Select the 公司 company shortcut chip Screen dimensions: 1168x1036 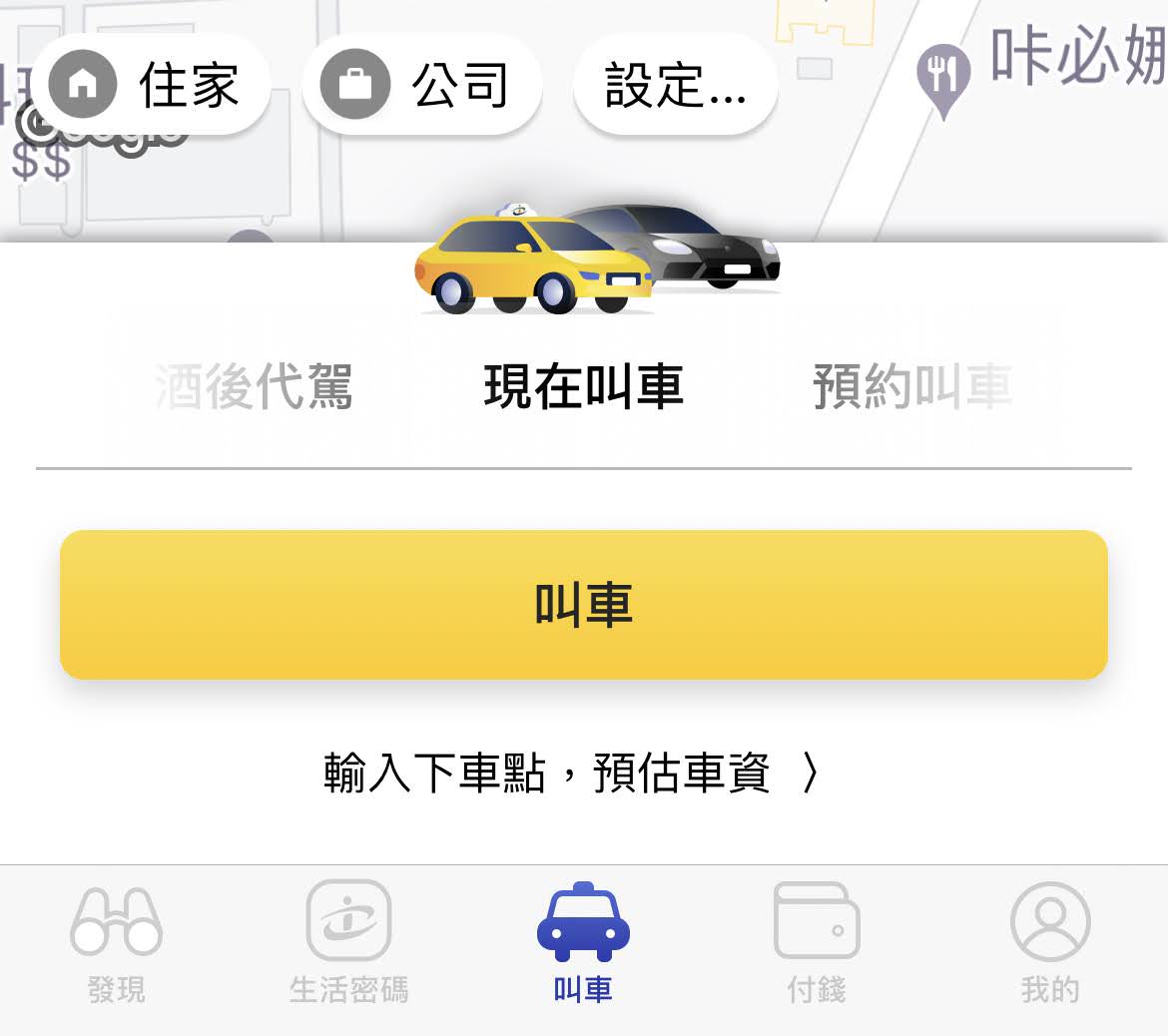(421, 86)
